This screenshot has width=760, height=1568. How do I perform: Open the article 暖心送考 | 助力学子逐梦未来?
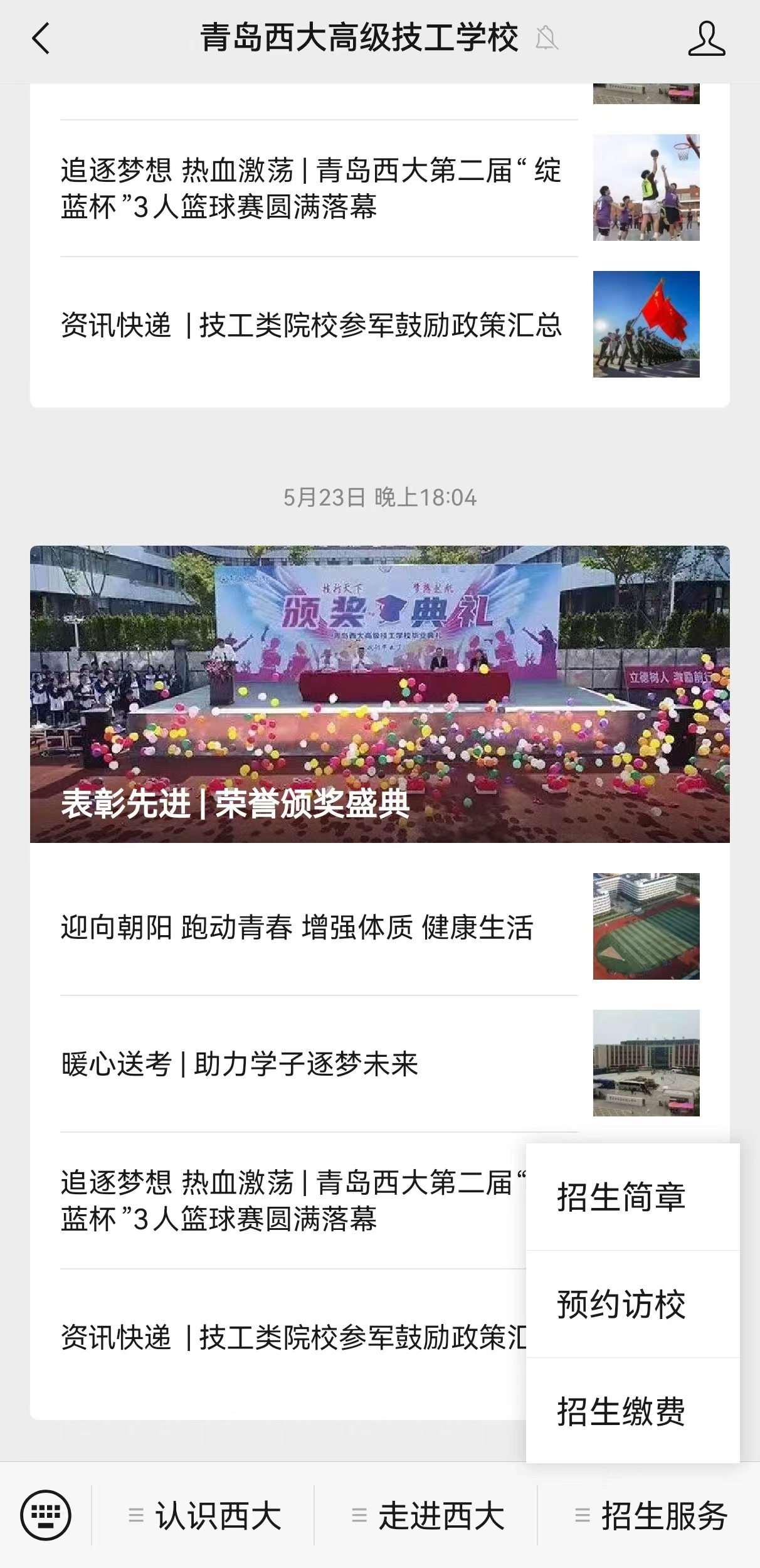point(240,1064)
